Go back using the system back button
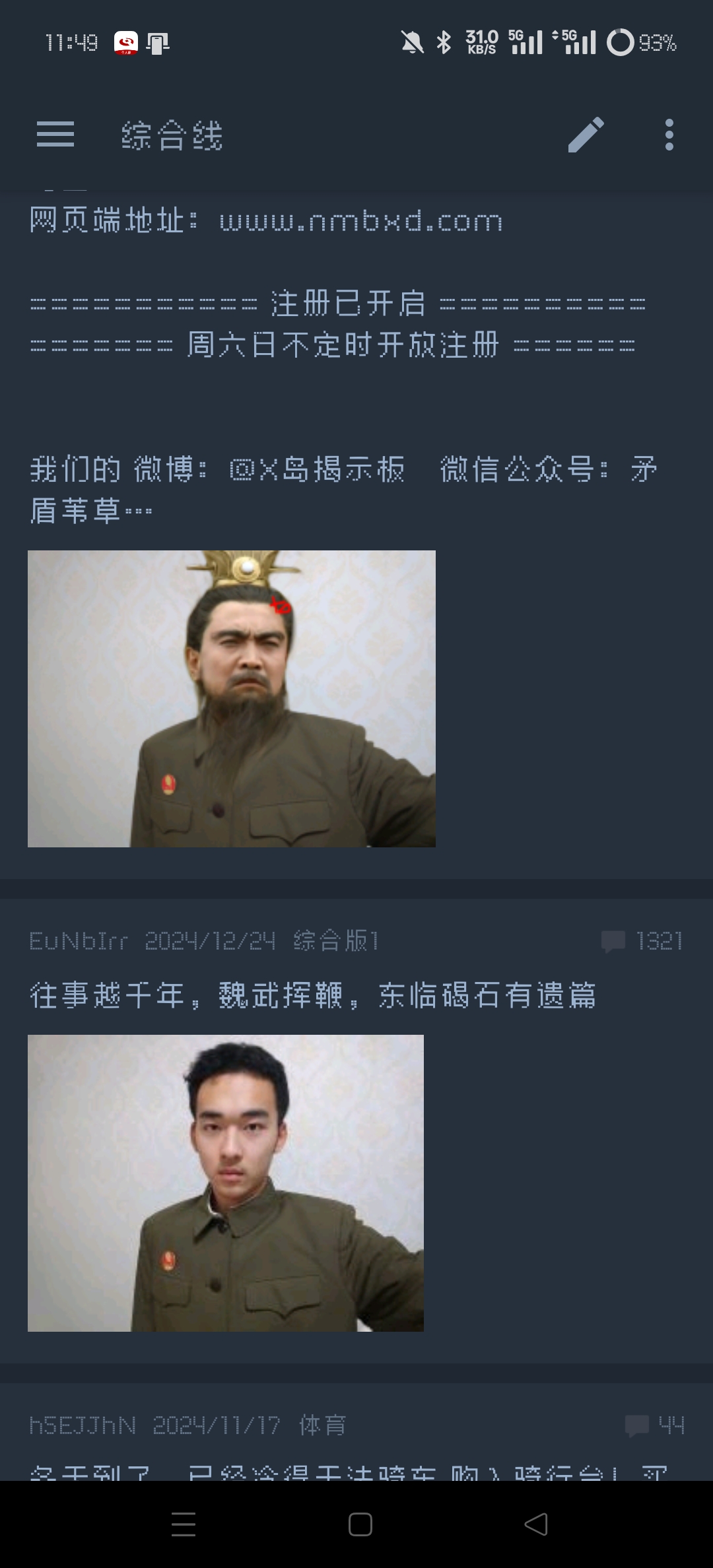Screen dimensions: 713x1568 pyautogui.click(x=536, y=1524)
